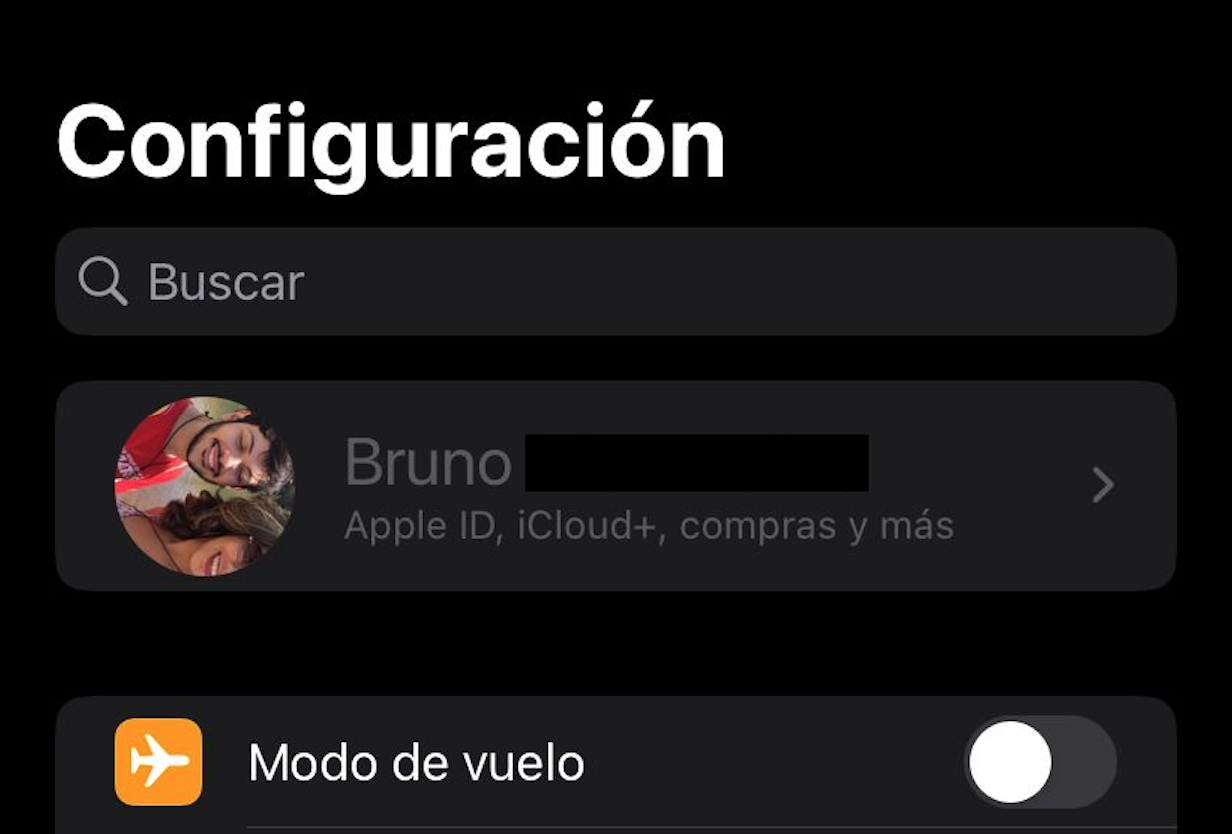Toggle the Modo de vuelo switch
The height and width of the screenshot is (834, 1232).
tap(1040, 762)
